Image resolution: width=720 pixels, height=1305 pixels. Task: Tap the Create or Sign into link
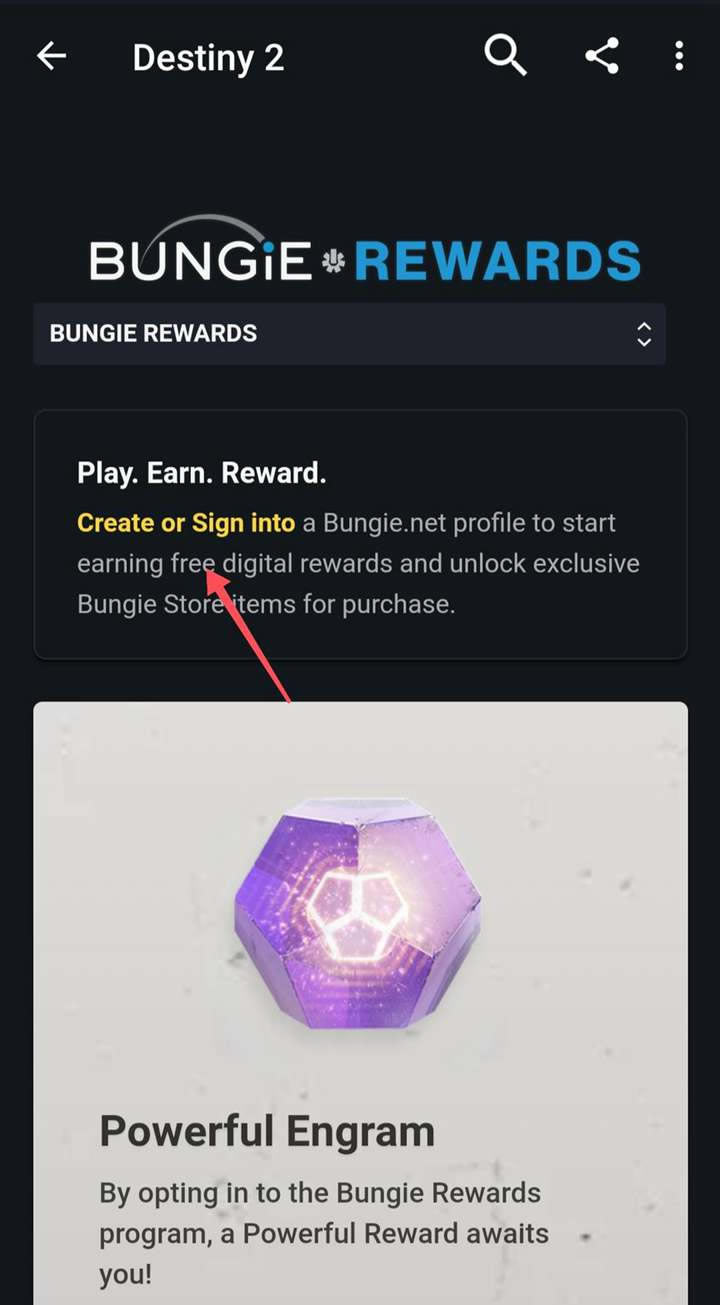[186, 523]
